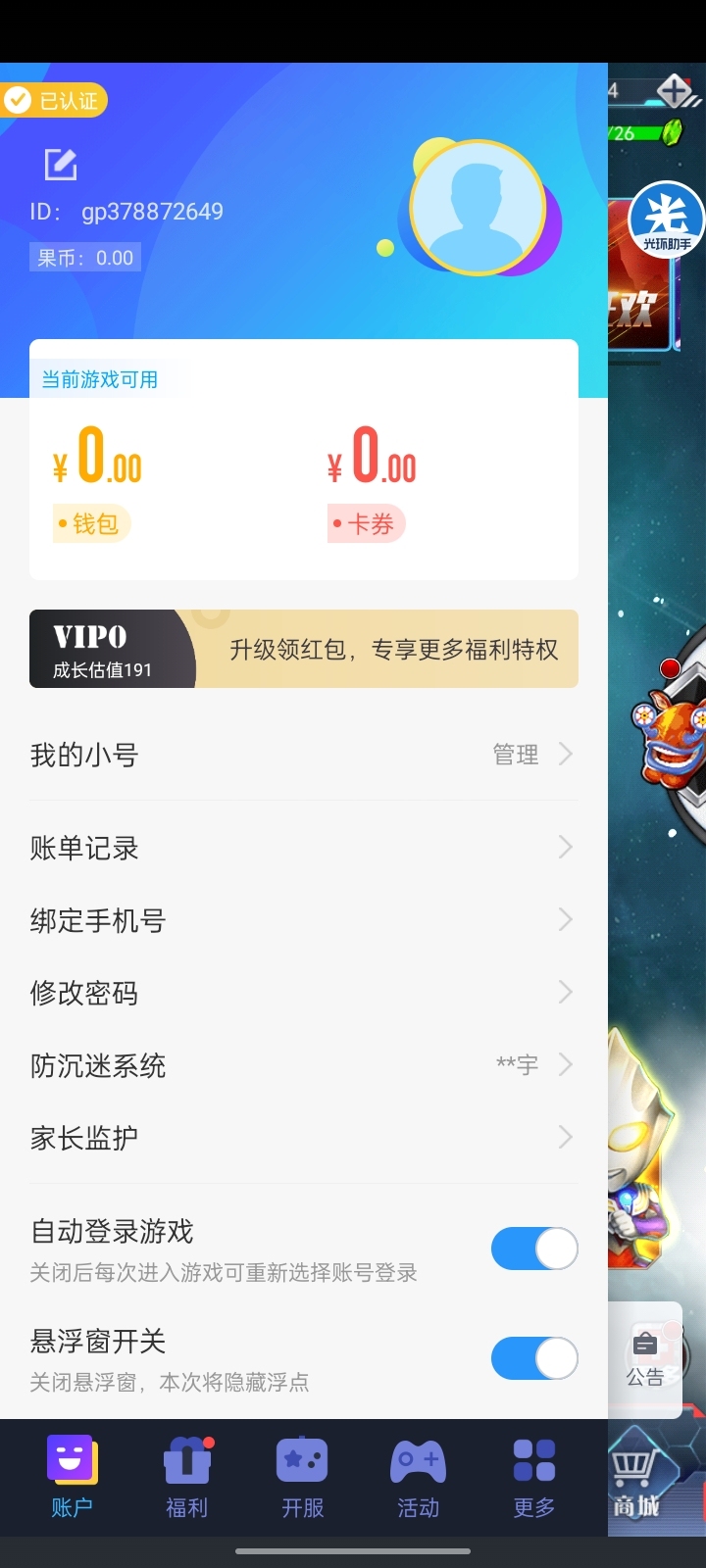This screenshot has width=706, height=1568.
Task: Select the 账户 account tab
Action: tap(72, 1478)
